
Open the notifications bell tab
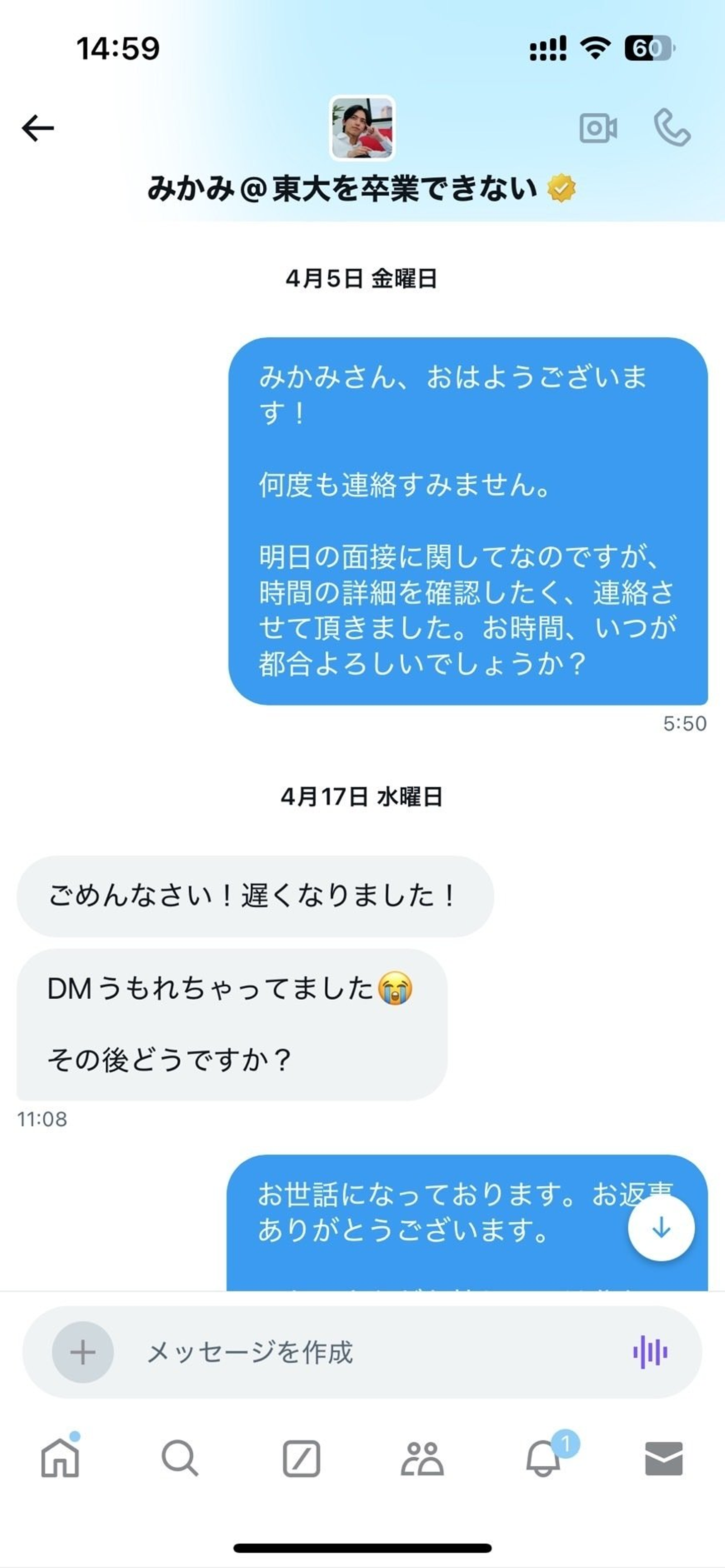click(543, 1458)
